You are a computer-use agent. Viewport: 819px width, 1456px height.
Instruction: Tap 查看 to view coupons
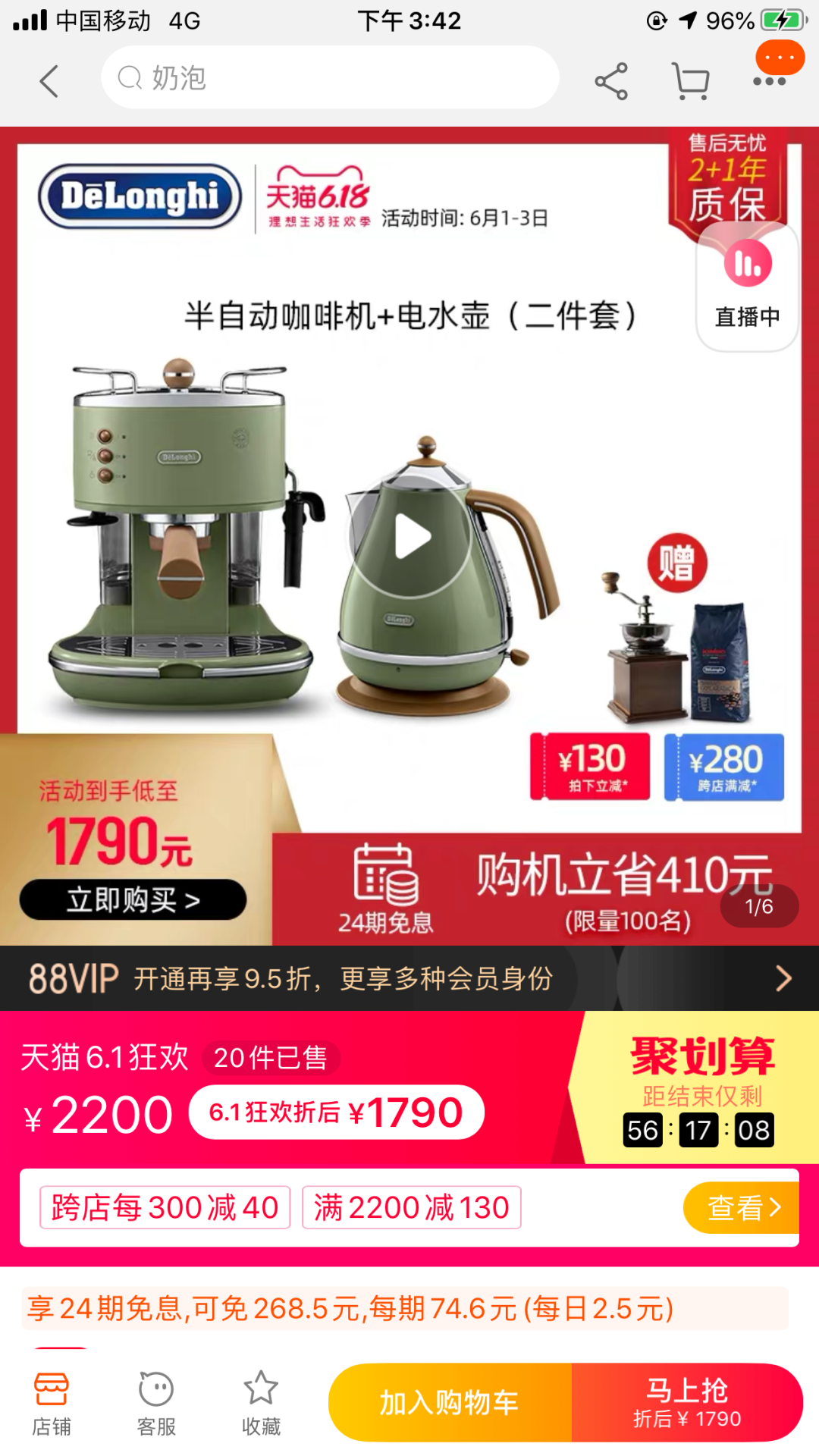(741, 1207)
